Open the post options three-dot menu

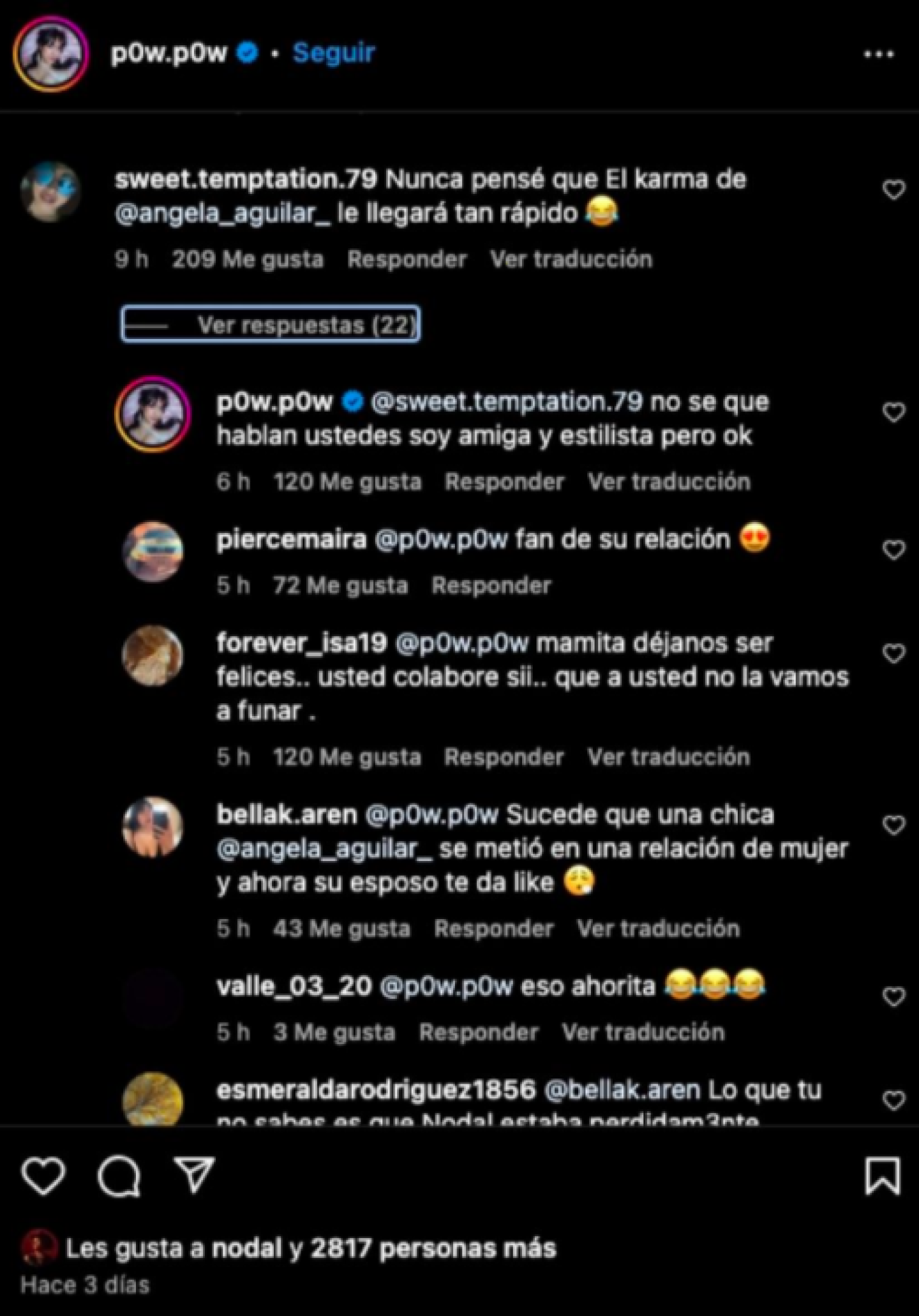click(x=878, y=54)
